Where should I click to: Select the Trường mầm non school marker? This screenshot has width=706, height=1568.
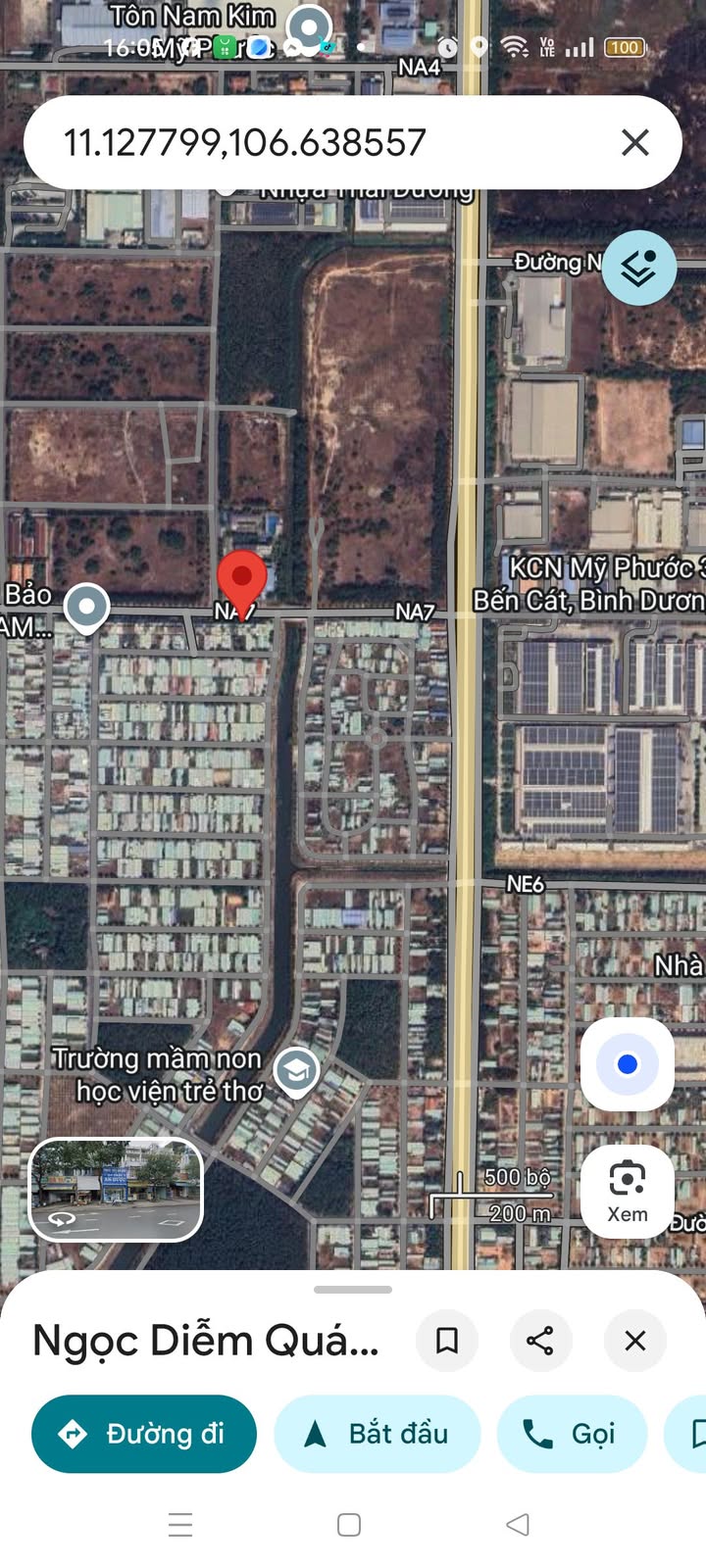coord(295,1071)
